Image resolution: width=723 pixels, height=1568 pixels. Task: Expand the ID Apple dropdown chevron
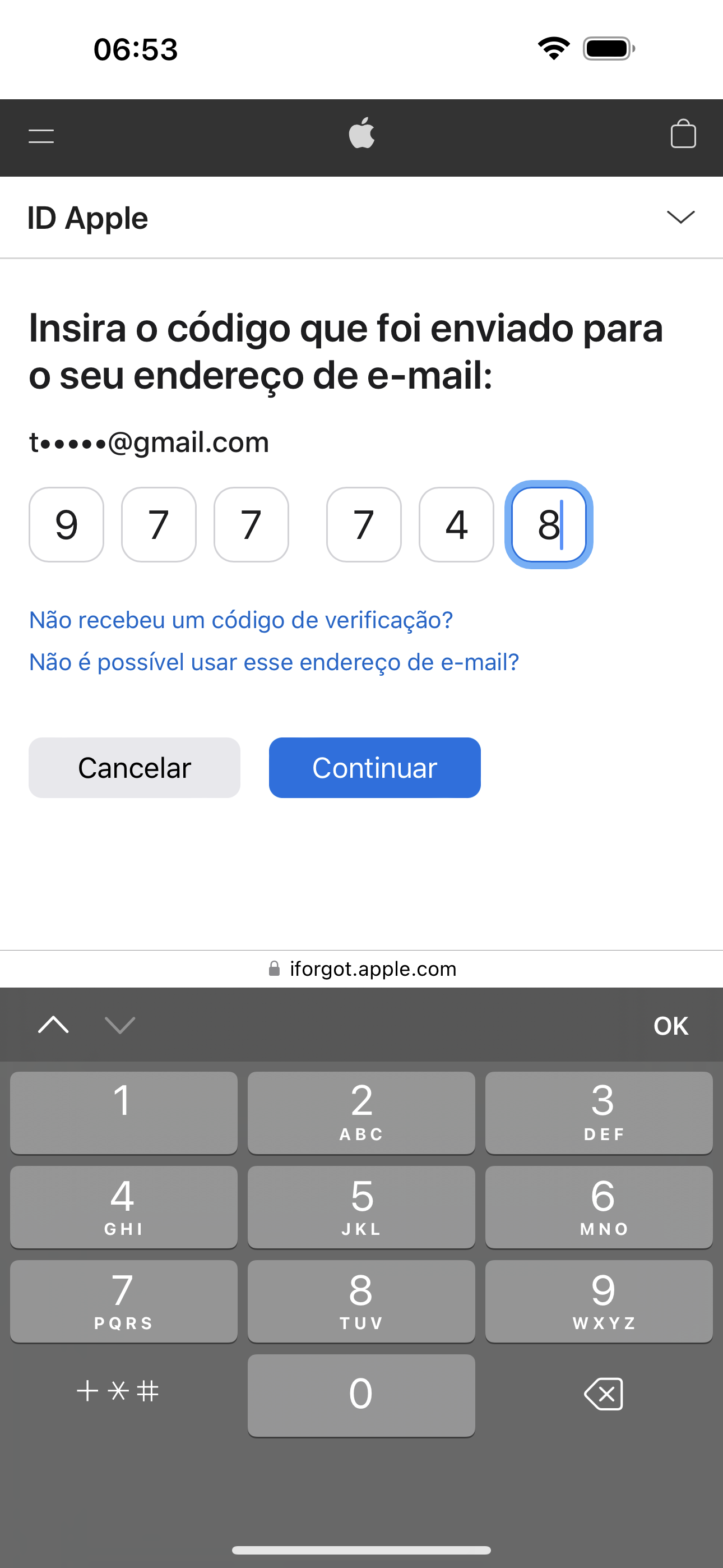(x=680, y=217)
